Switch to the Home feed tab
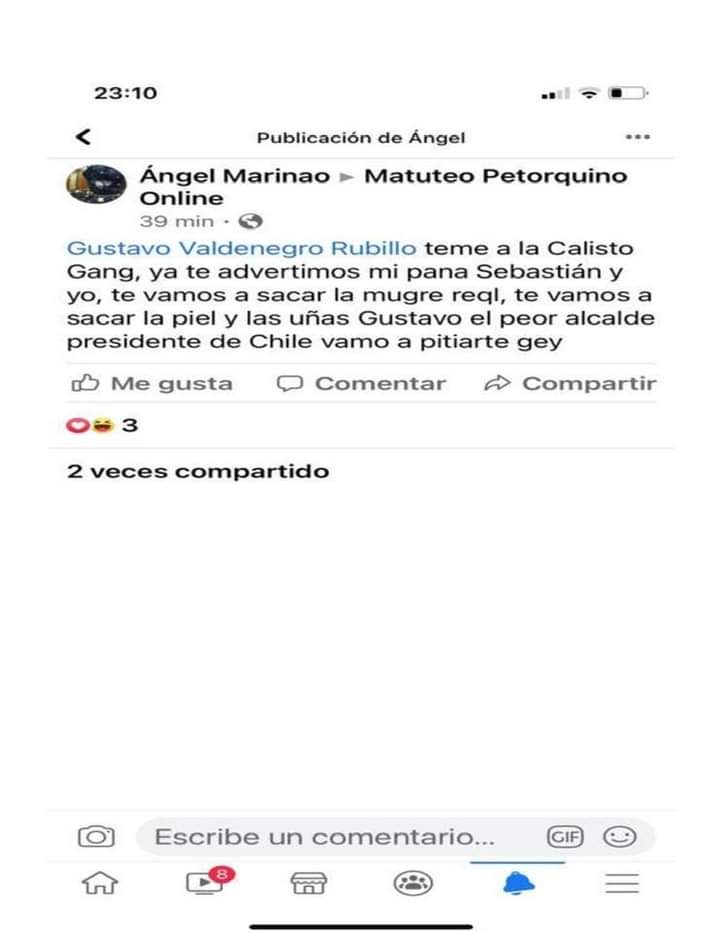720x932 pixels. pyautogui.click(x=100, y=884)
